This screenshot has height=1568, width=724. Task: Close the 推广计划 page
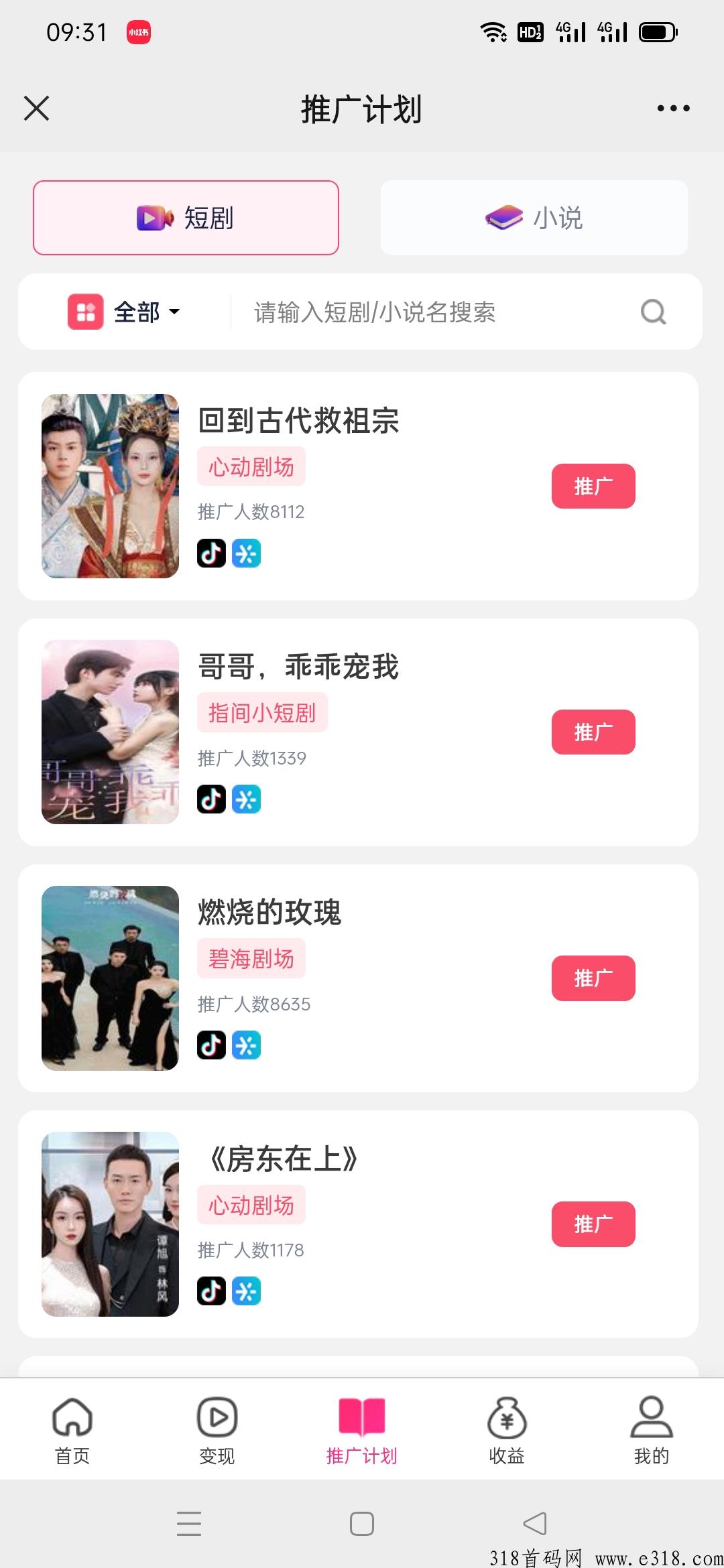click(36, 108)
